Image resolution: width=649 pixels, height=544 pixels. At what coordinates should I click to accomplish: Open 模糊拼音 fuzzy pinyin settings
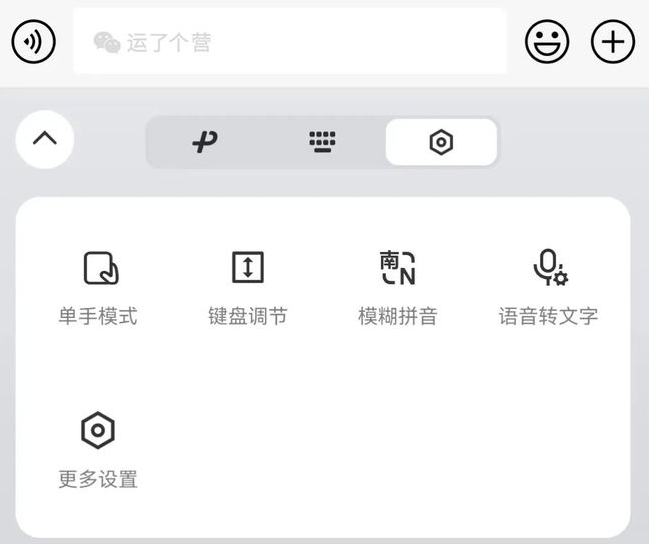click(x=398, y=286)
